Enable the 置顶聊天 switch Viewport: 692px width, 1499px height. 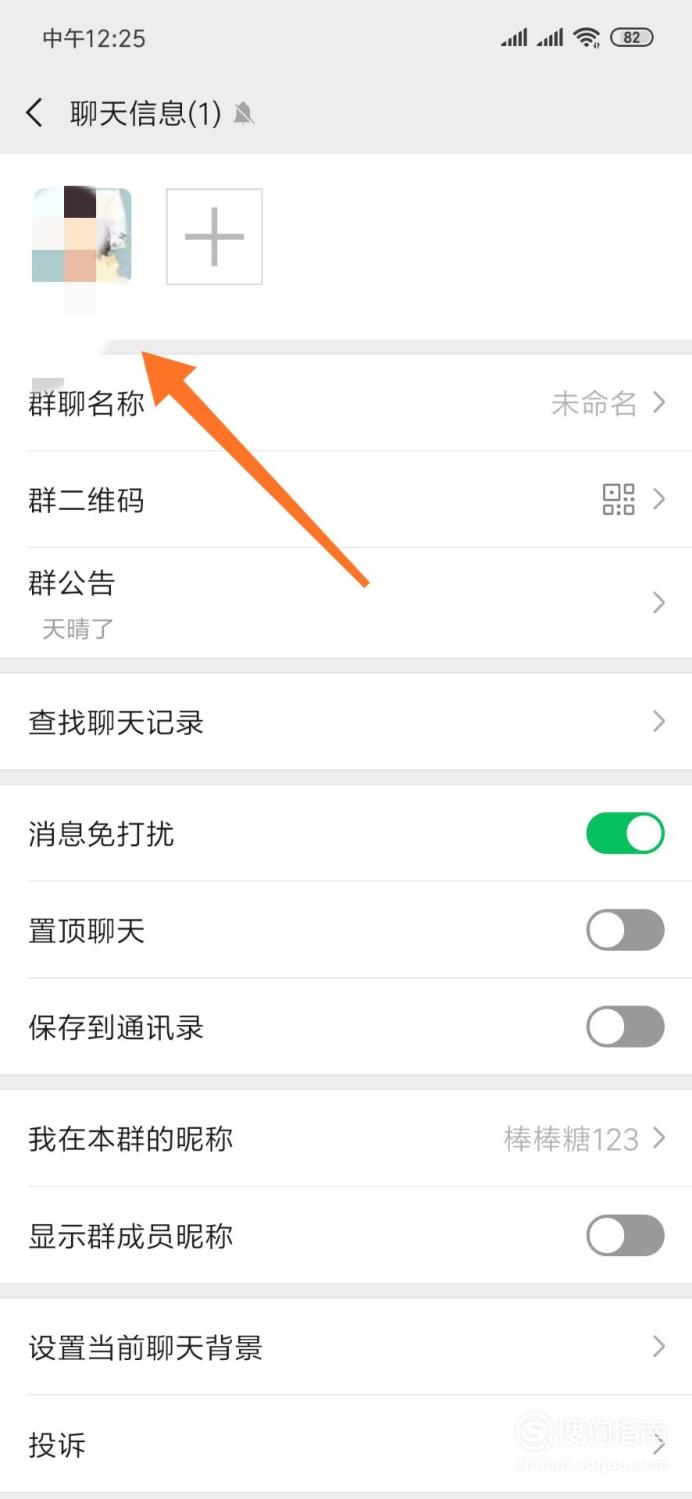(x=625, y=930)
